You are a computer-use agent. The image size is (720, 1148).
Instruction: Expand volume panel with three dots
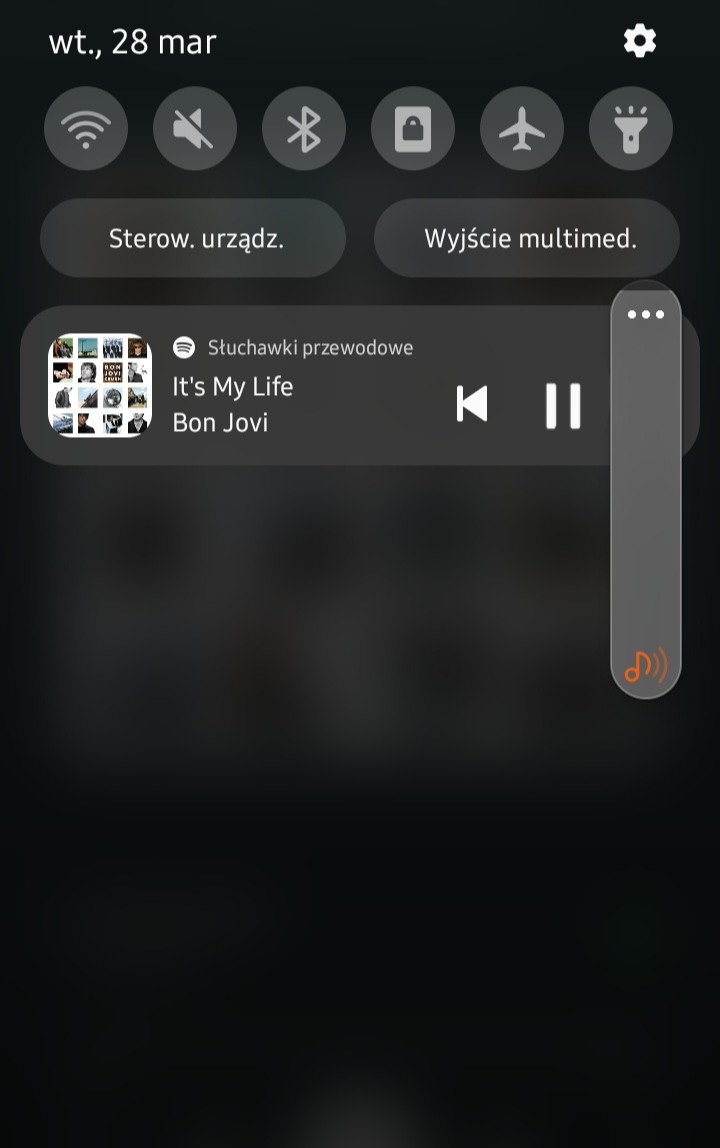(646, 314)
